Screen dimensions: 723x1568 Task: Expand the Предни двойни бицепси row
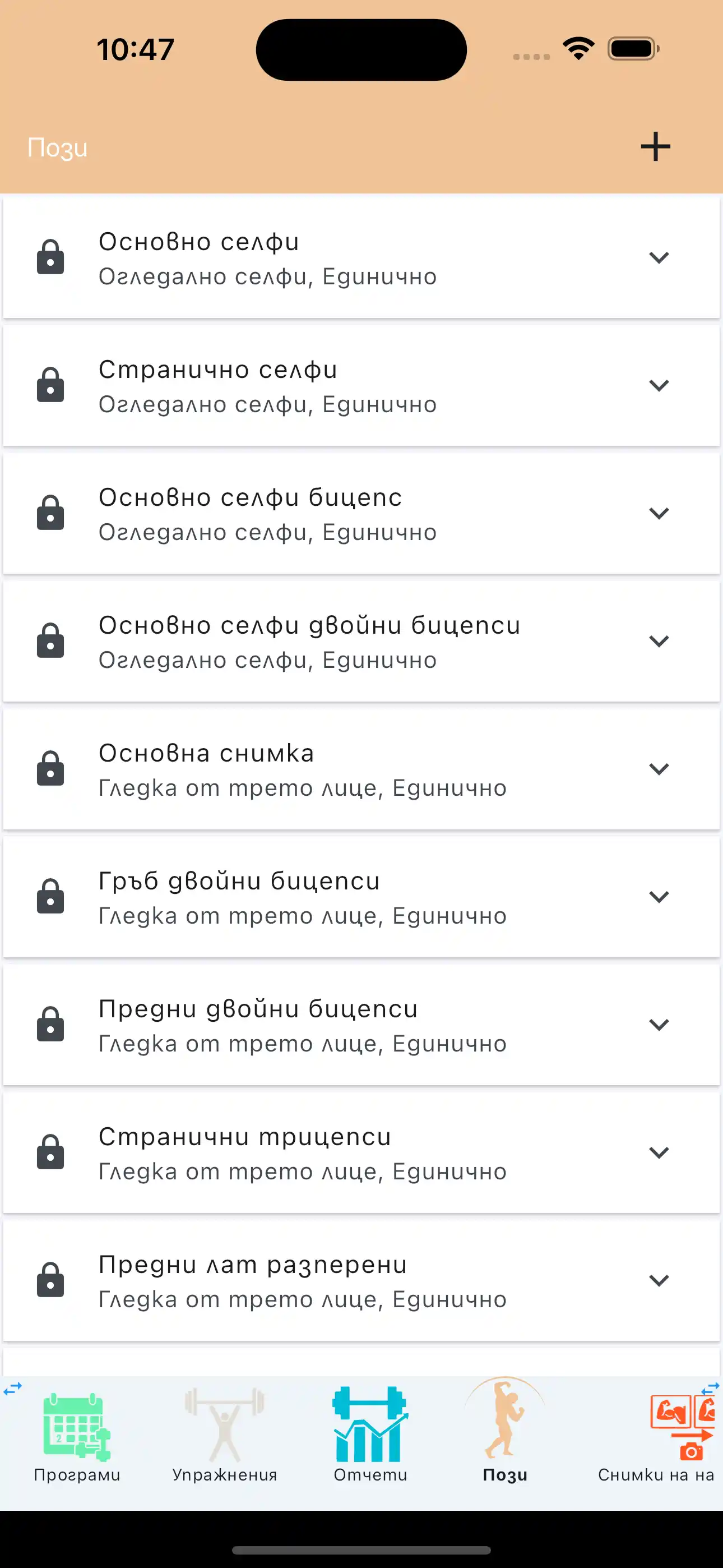coord(659,1025)
